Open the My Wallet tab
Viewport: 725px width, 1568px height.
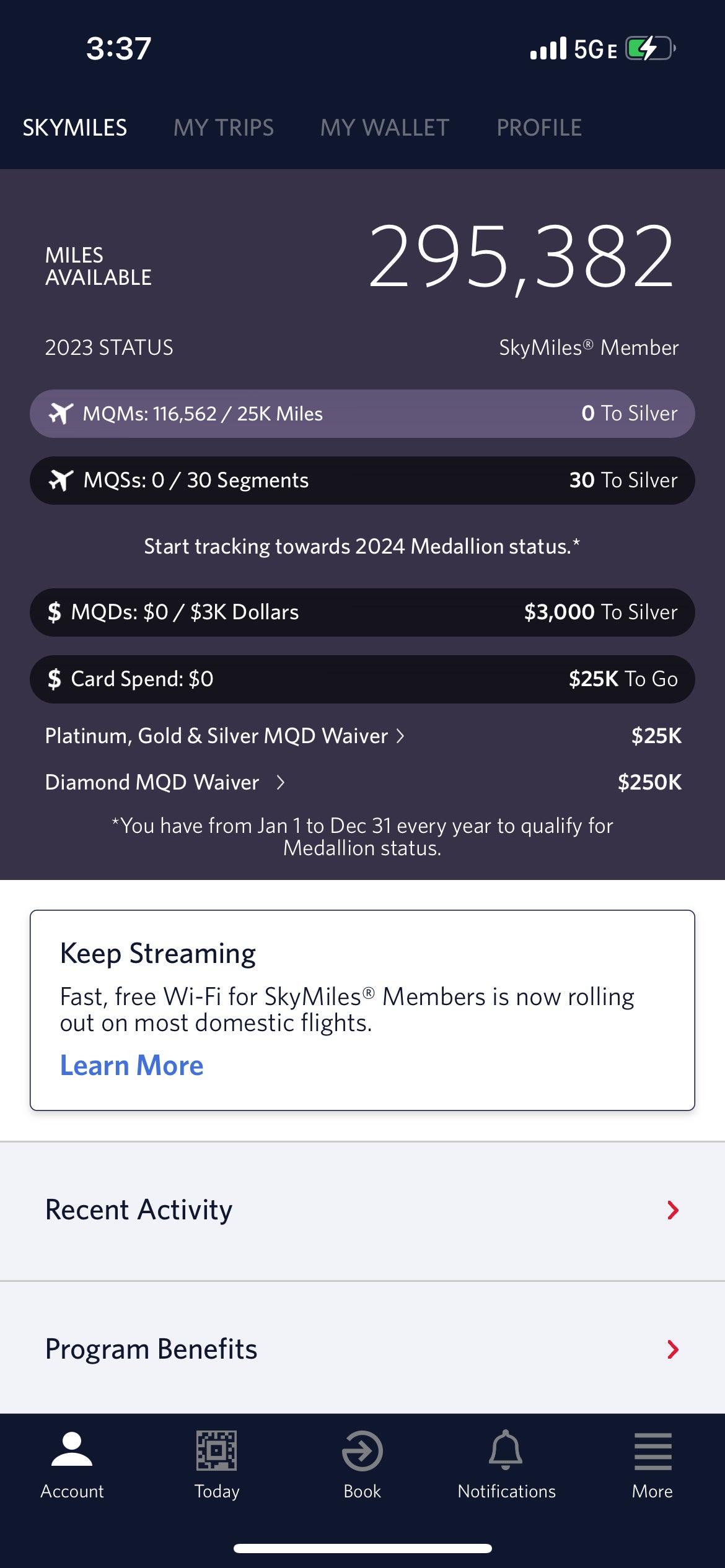tap(385, 128)
